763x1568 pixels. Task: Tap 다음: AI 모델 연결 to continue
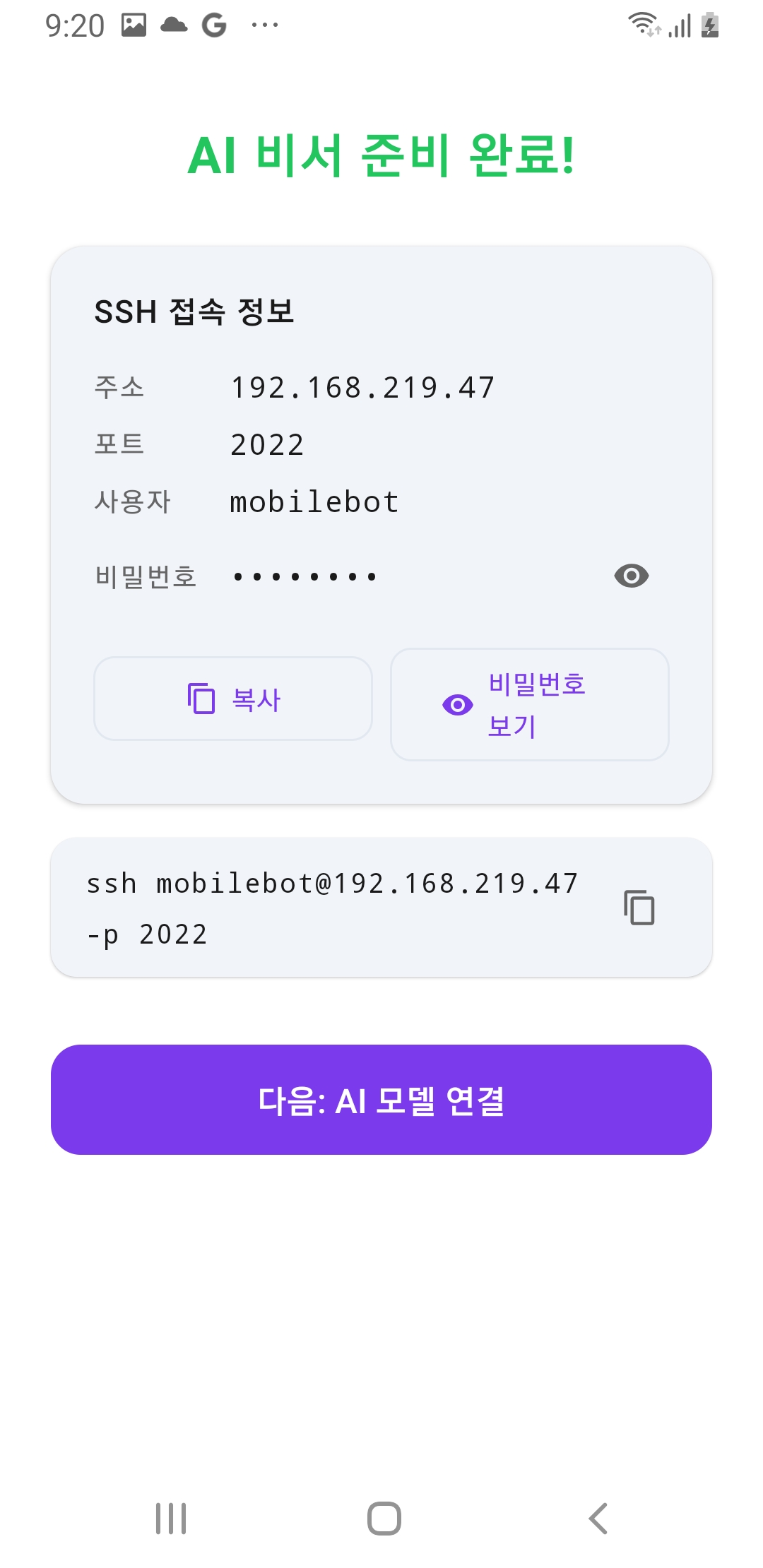381,1102
